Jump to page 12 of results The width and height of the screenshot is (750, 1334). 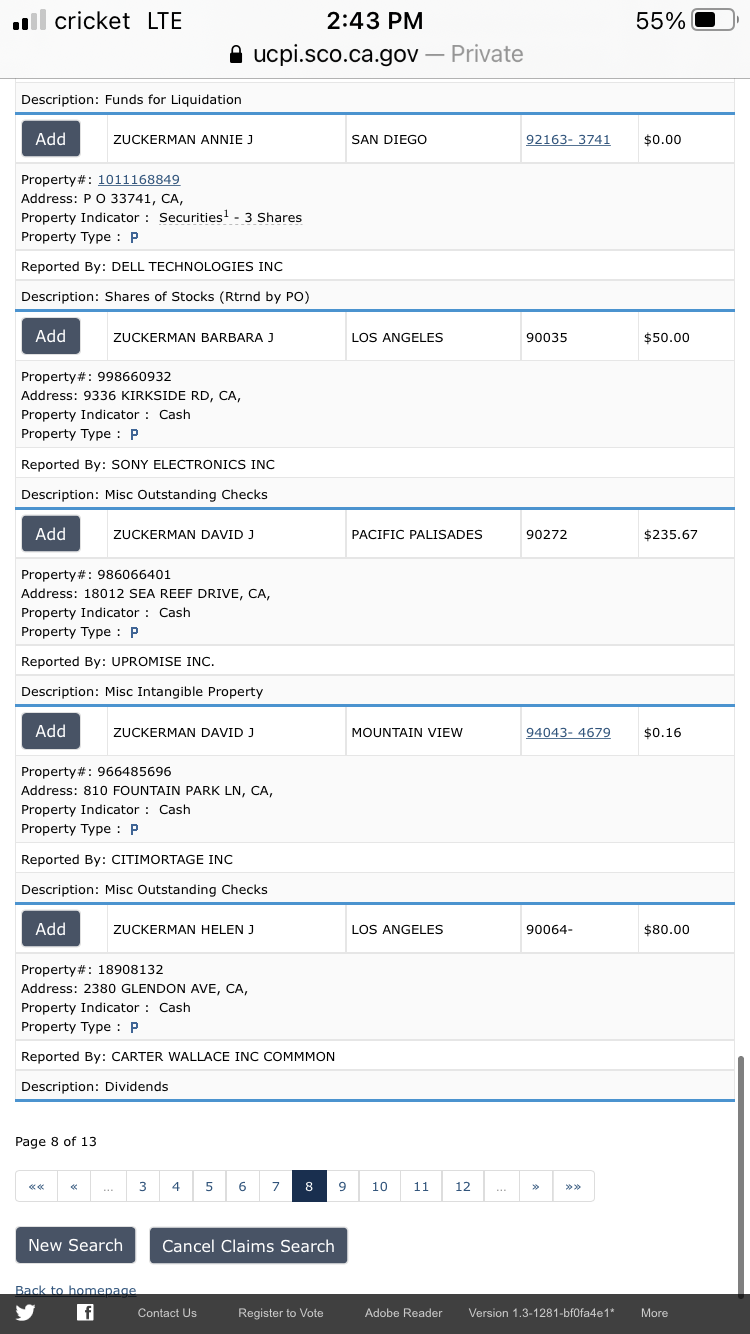pos(463,1186)
